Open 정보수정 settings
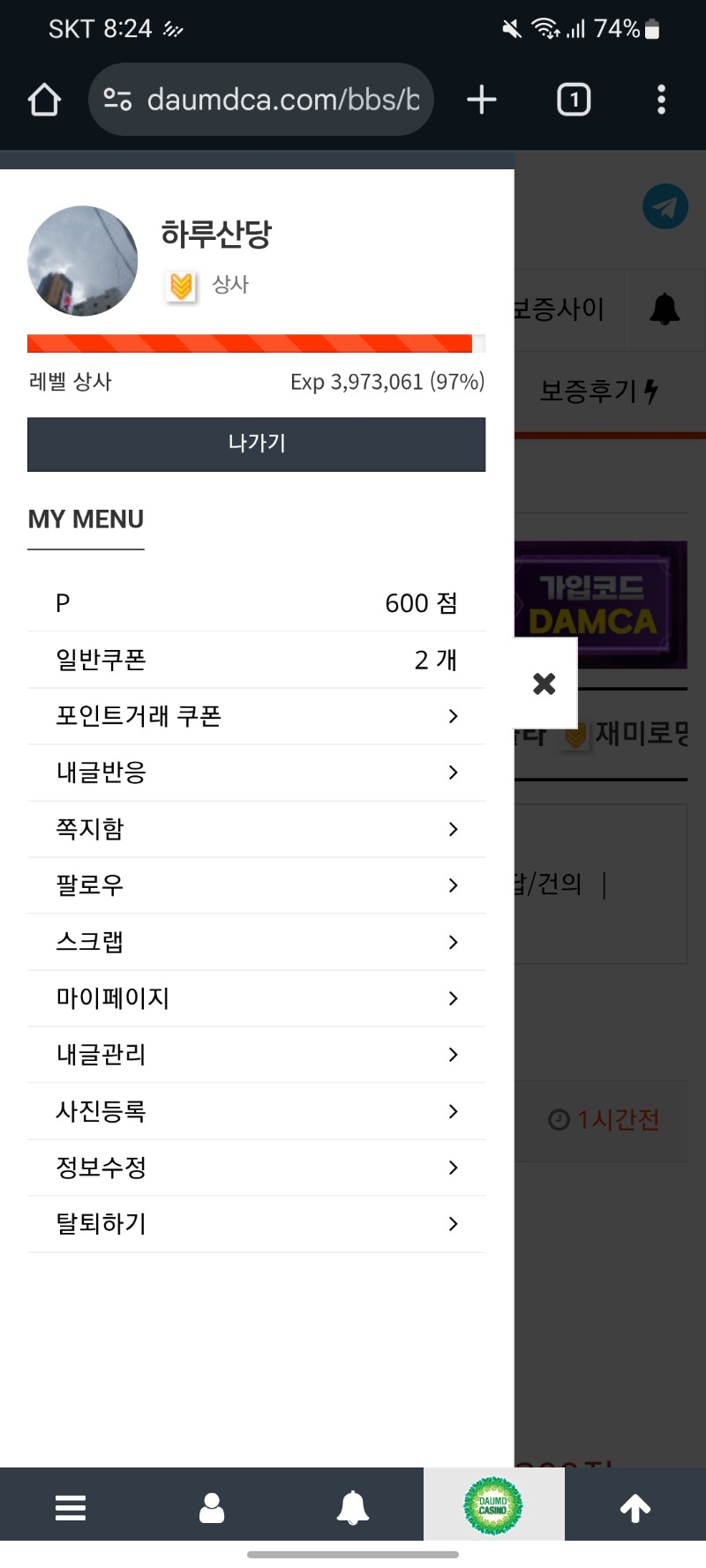Image resolution: width=706 pixels, height=1568 pixels. (256, 1168)
